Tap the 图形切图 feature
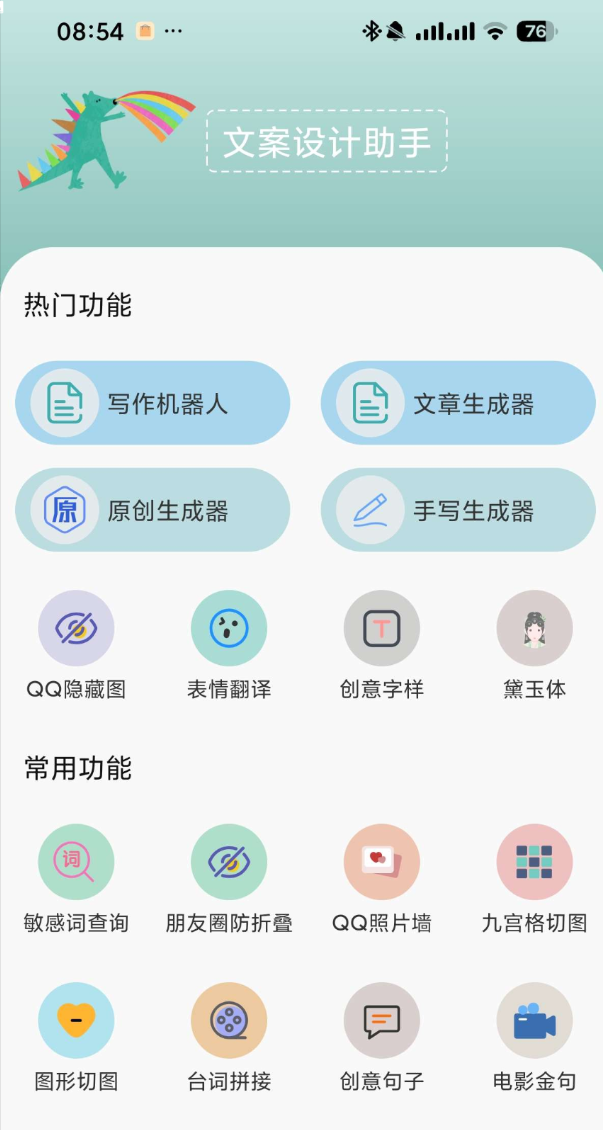 [x=76, y=1020]
